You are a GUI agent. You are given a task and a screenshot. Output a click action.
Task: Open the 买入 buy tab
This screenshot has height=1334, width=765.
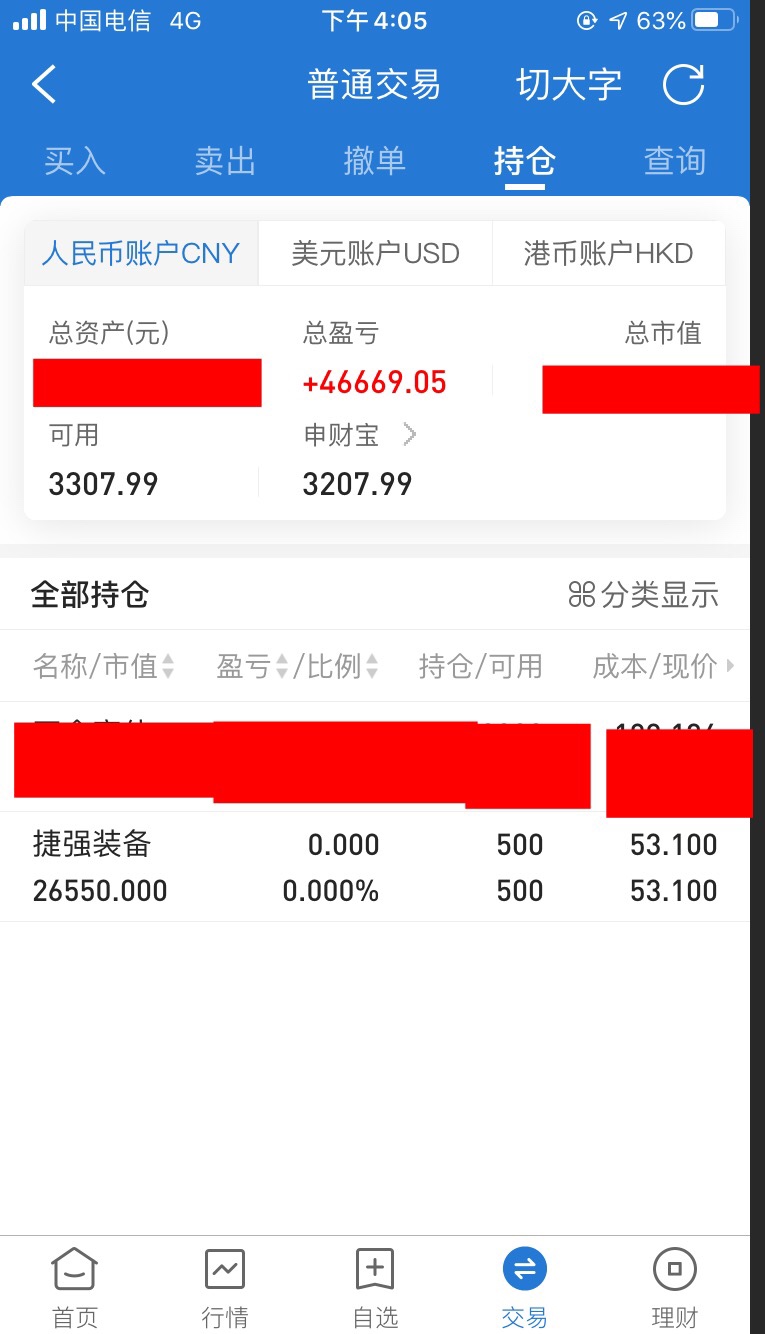click(x=75, y=161)
